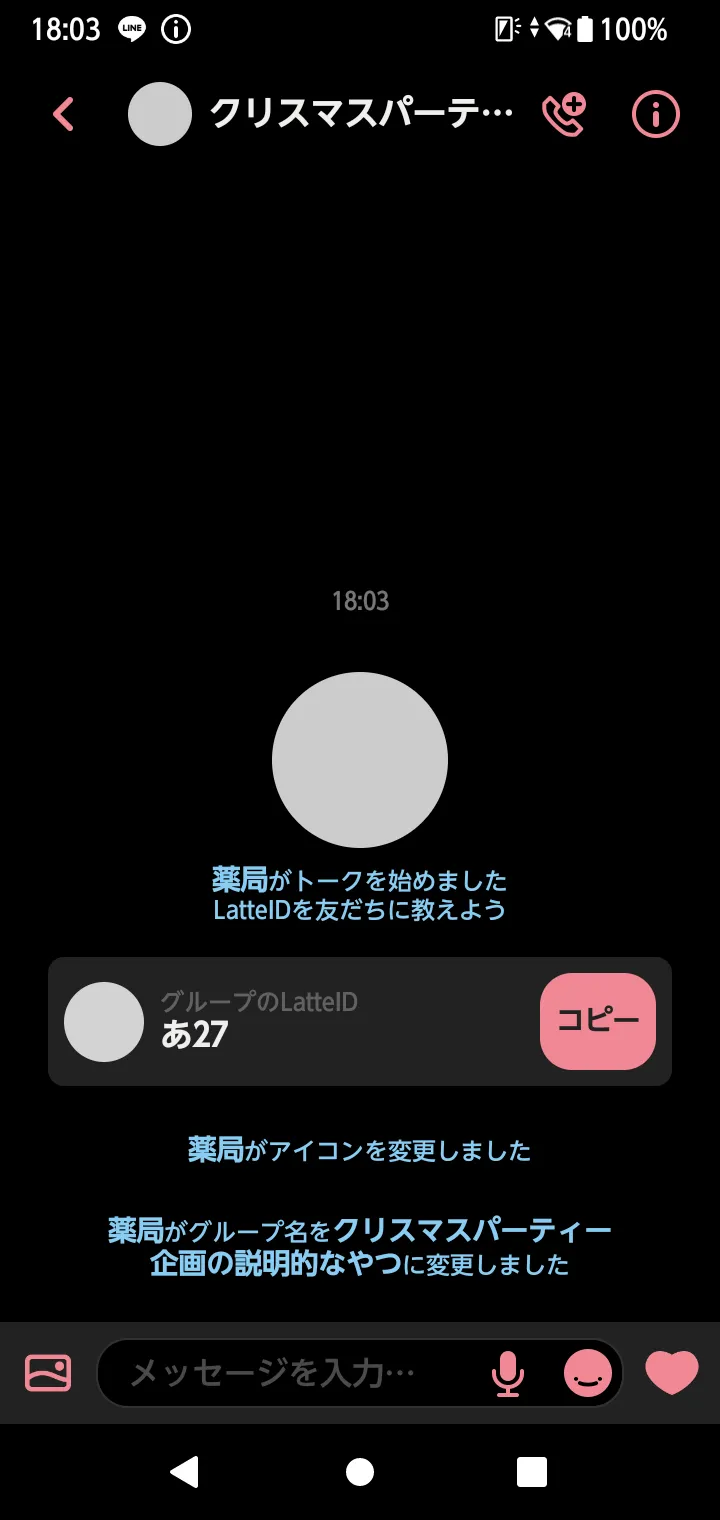Open recent apps via the square button

(x=532, y=1472)
